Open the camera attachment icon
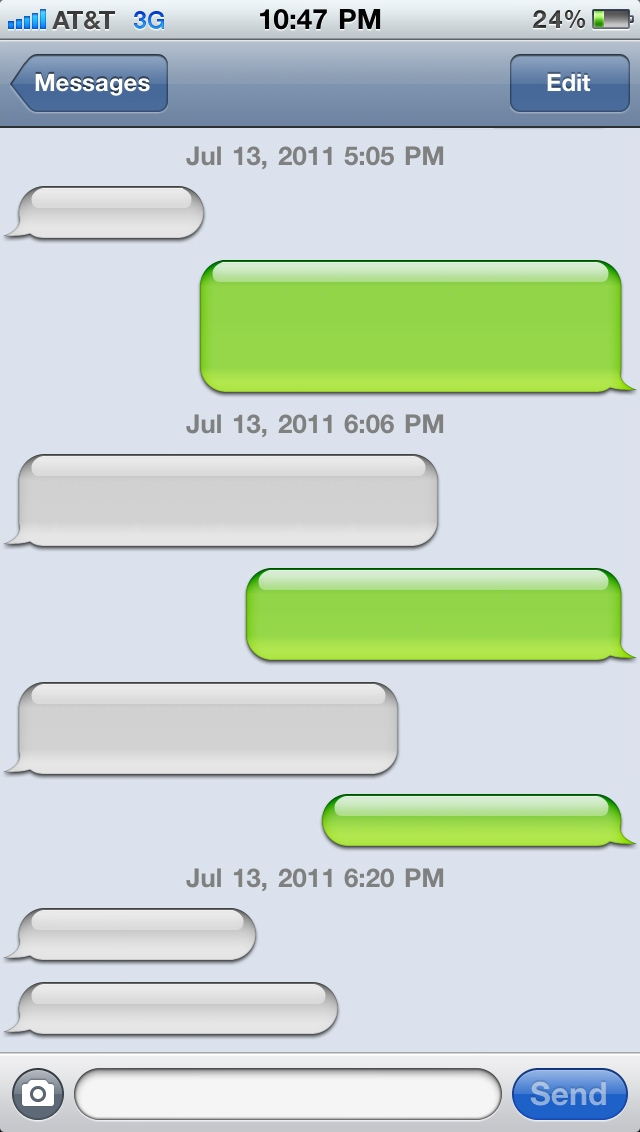Viewport: 640px width, 1132px height. pos(38,1094)
